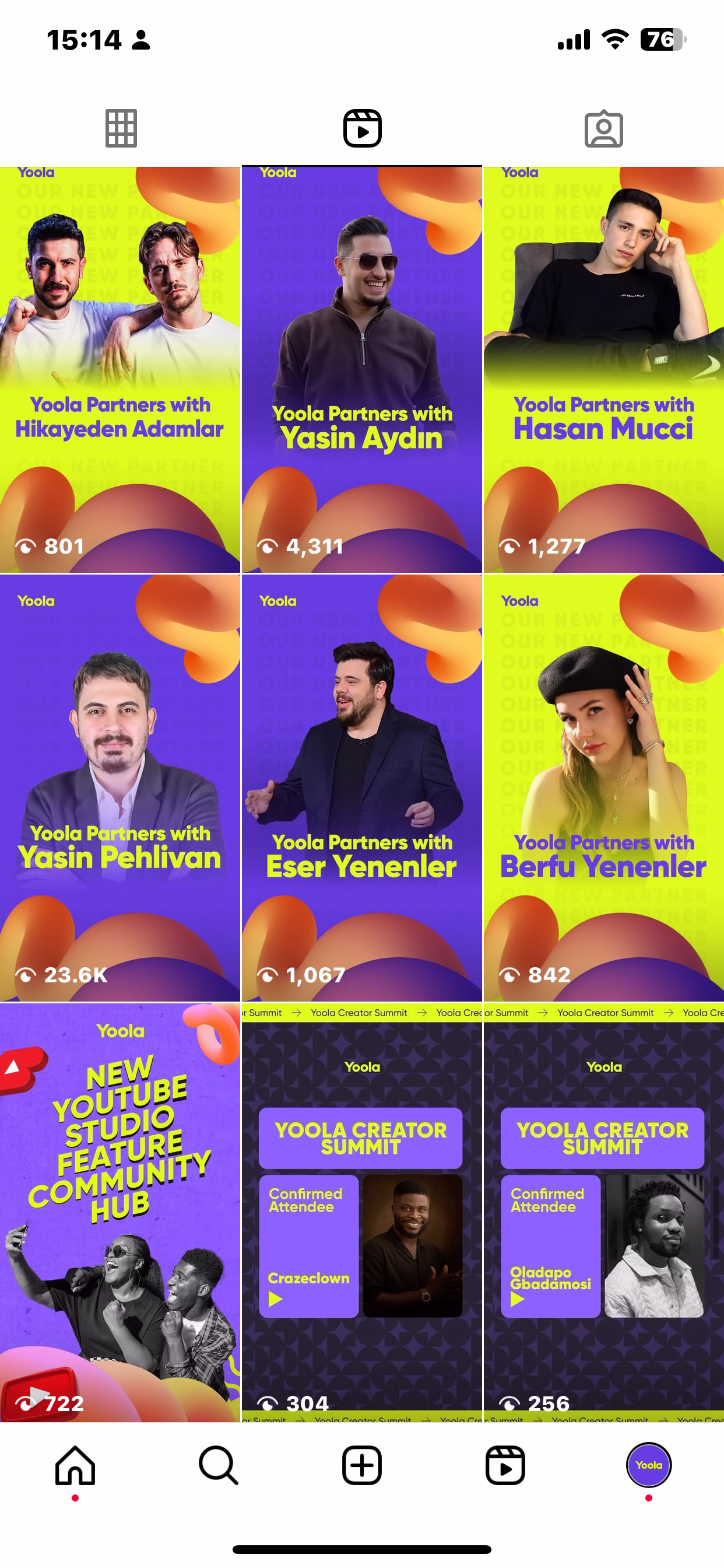Open the Crazeclown Creator Summit reel

click(362, 1213)
